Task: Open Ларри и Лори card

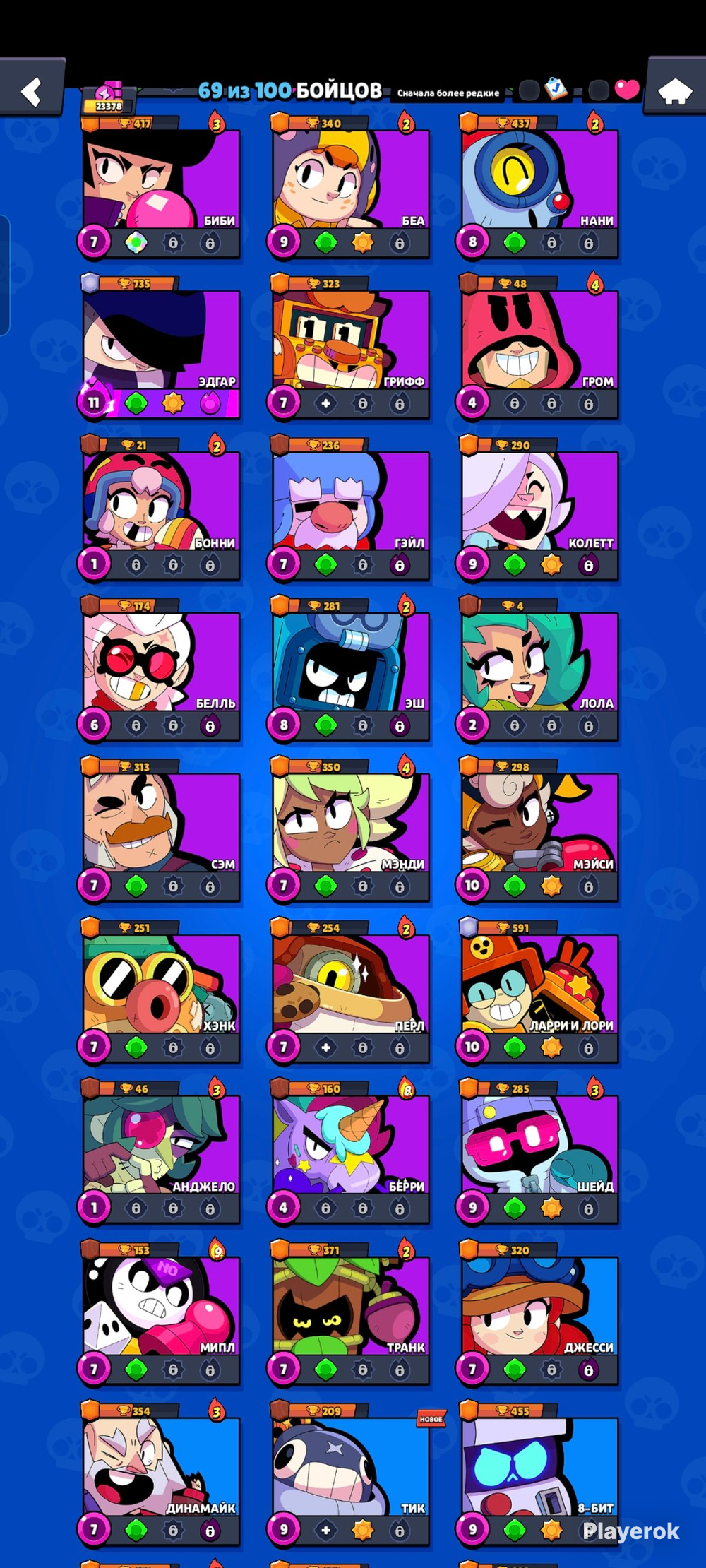Action: pyautogui.click(x=539, y=985)
